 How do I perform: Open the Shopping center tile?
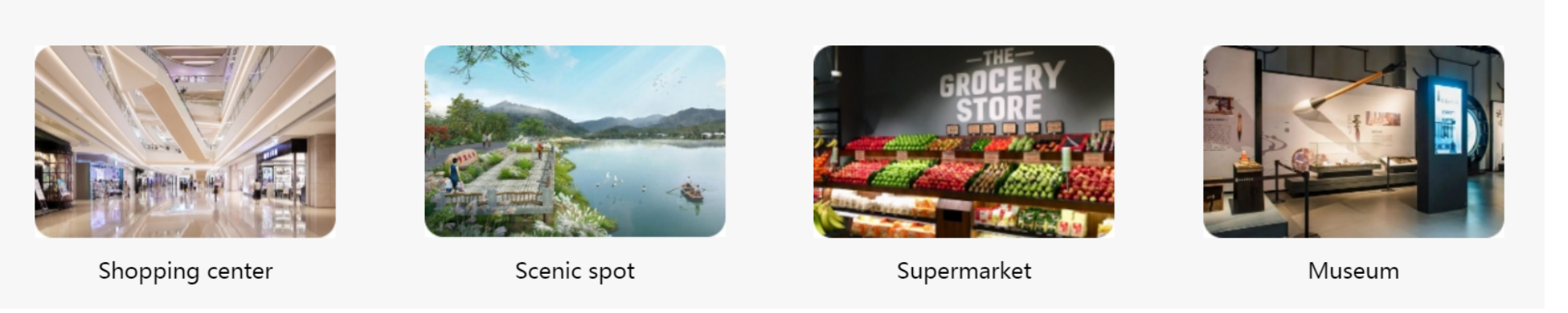185,142
